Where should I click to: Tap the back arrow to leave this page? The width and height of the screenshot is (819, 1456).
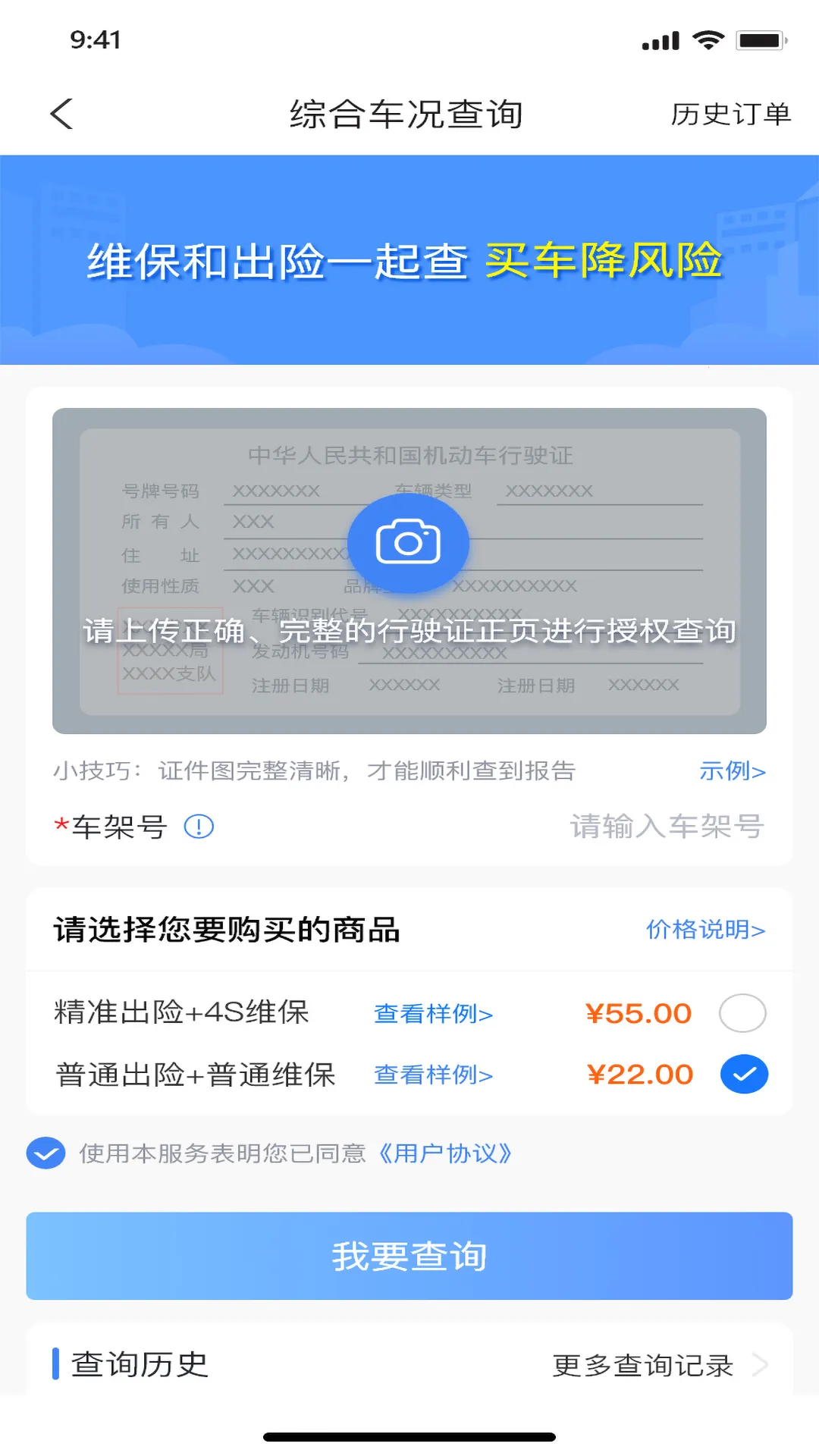(x=60, y=114)
